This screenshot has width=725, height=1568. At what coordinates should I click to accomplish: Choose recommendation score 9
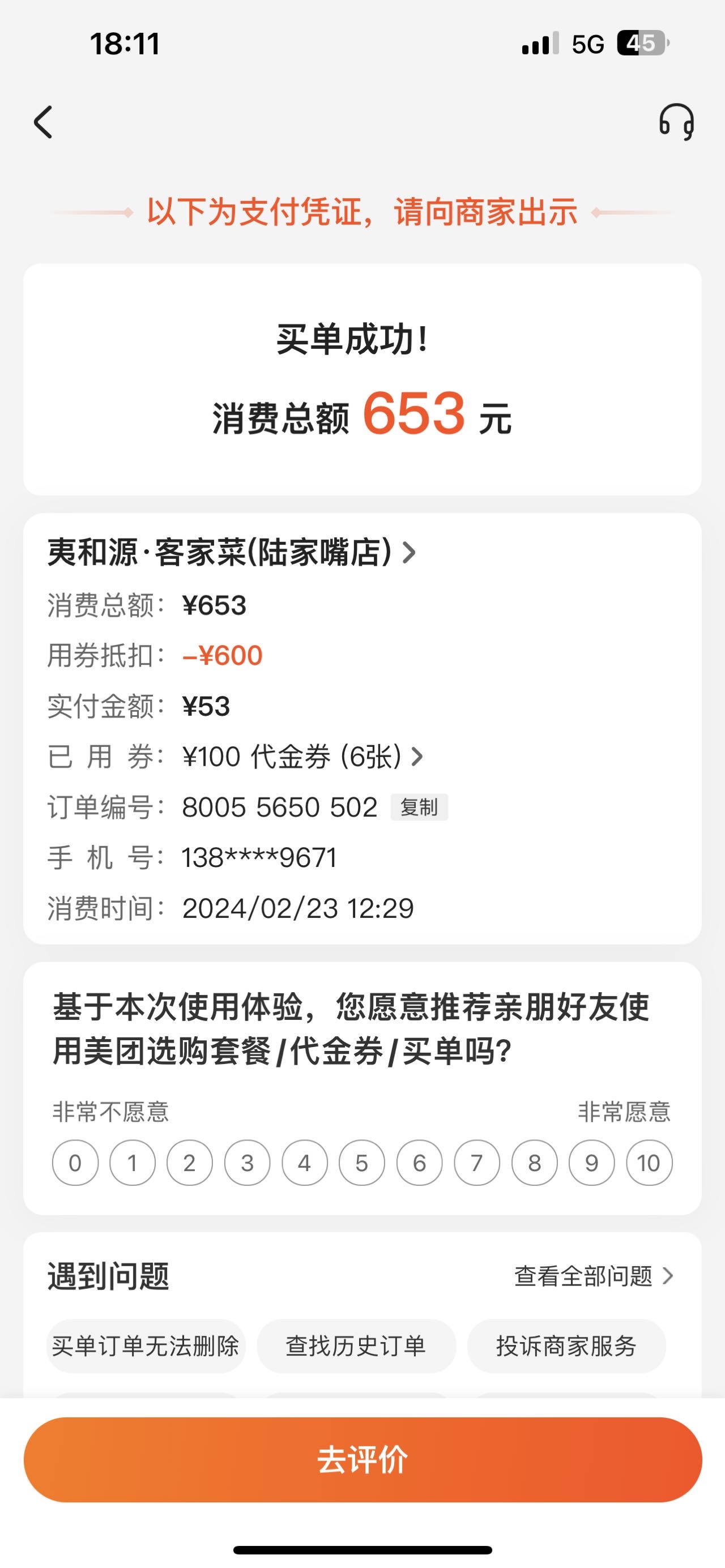pyautogui.click(x=592, y=1163)
